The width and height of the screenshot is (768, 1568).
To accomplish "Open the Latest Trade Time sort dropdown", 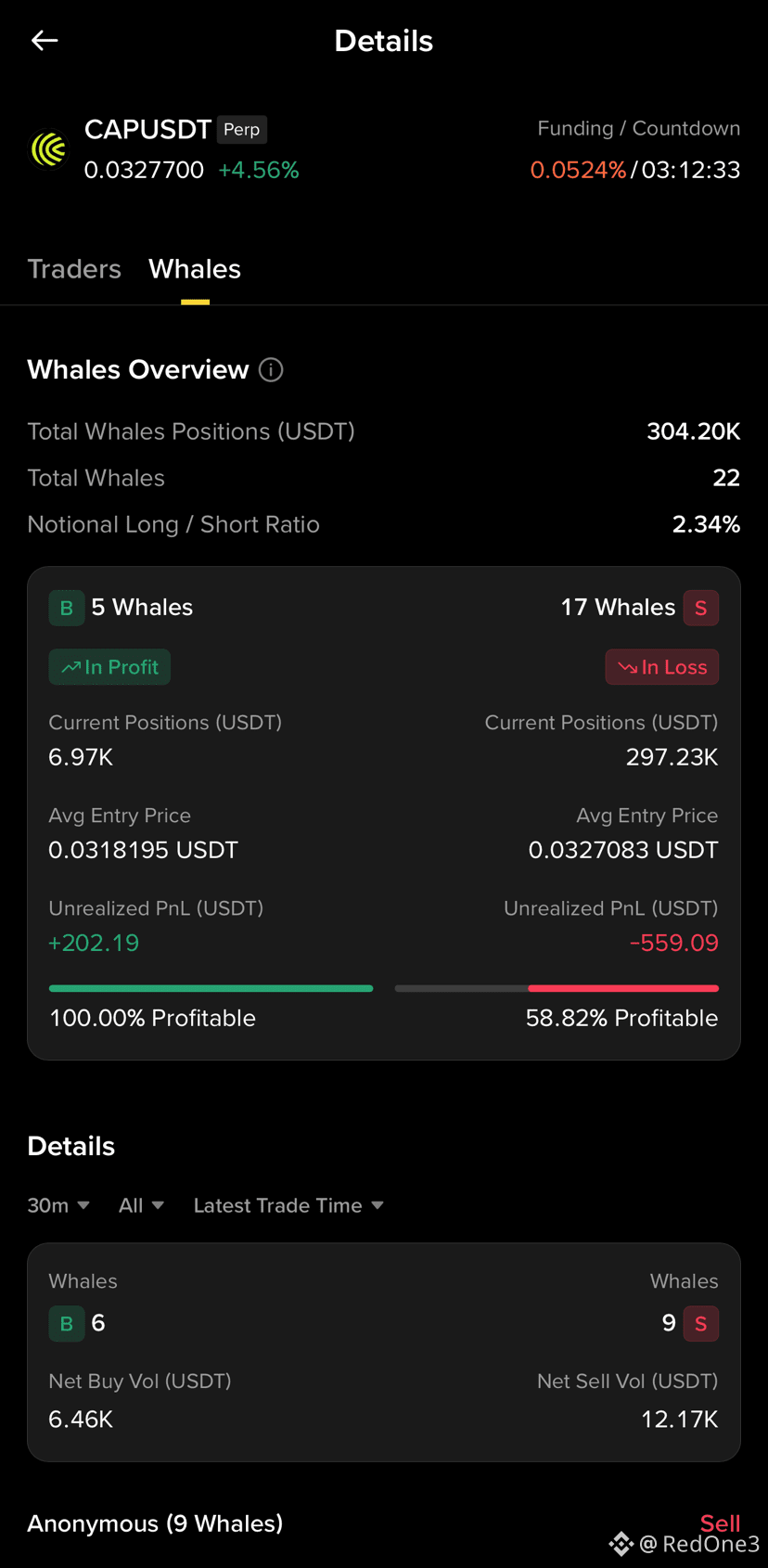I will pyautogui.click(x=288, y=1205).
